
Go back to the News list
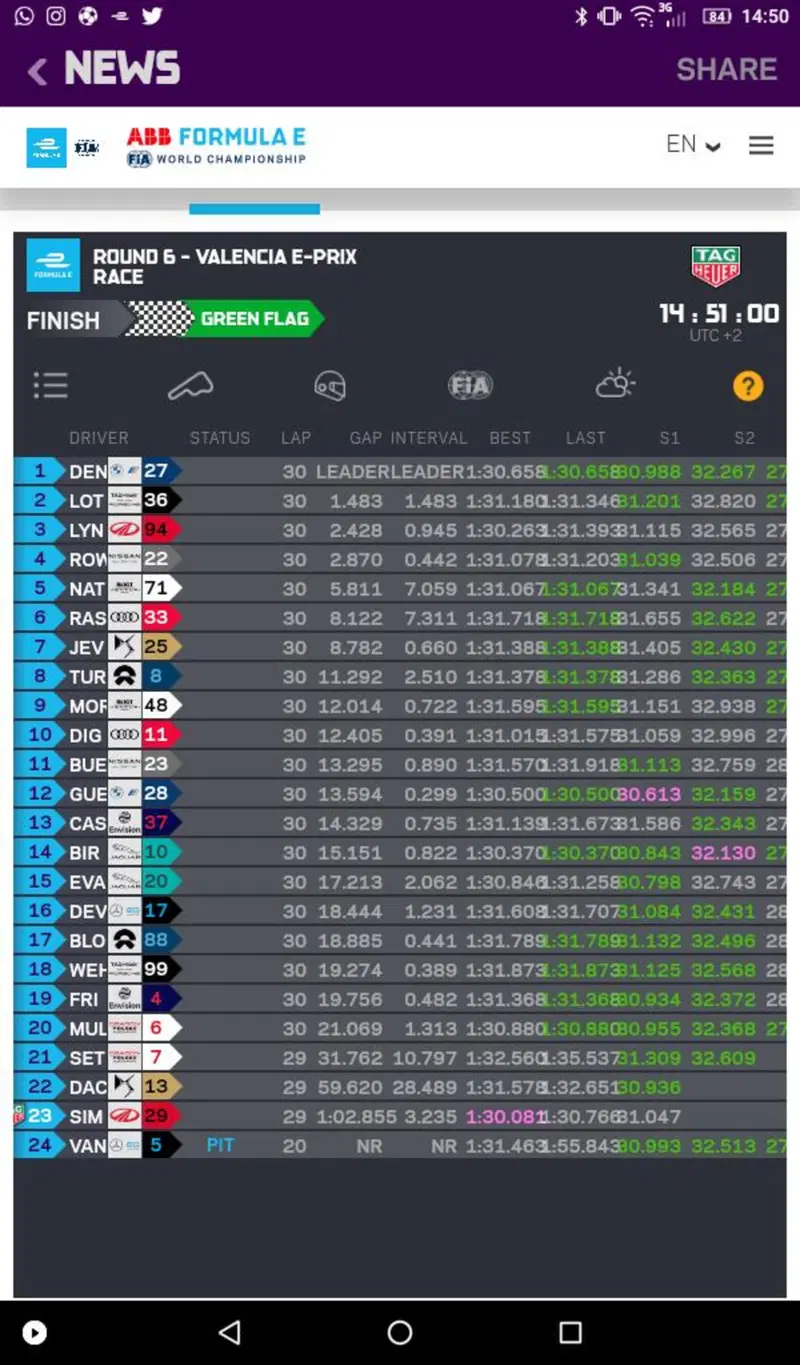coord(104,69)
